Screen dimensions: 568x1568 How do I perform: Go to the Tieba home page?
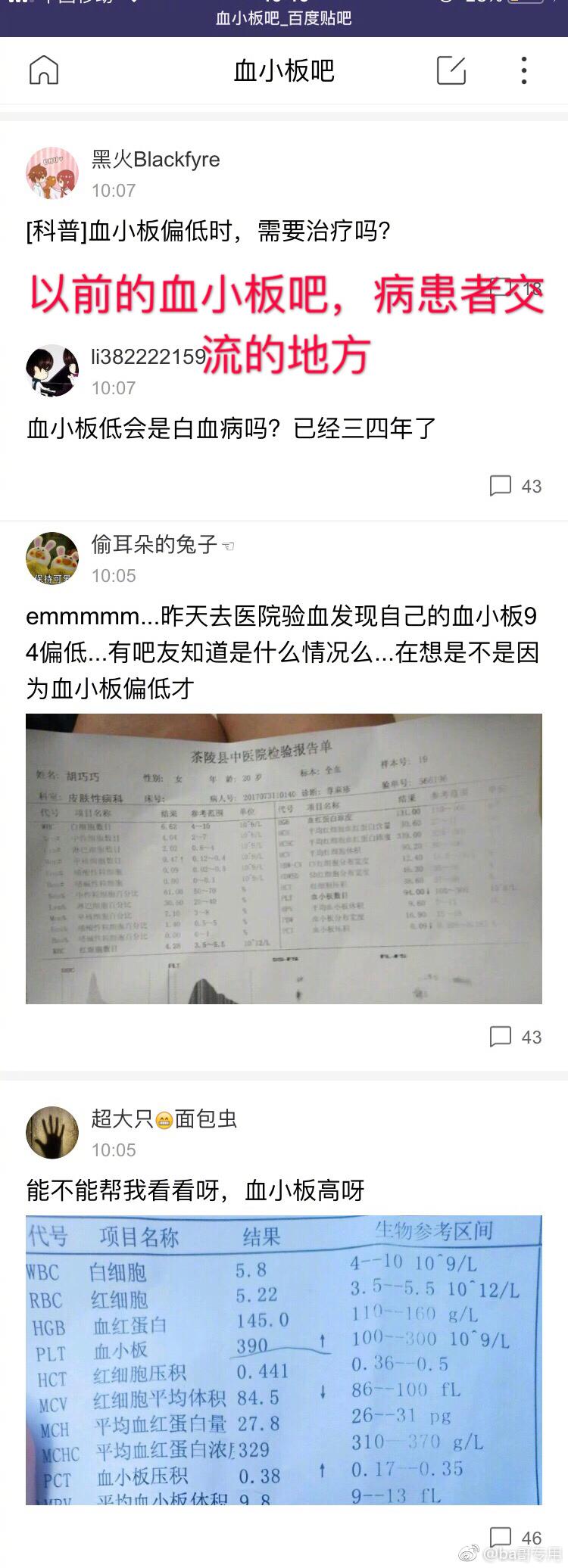[43, 70]
